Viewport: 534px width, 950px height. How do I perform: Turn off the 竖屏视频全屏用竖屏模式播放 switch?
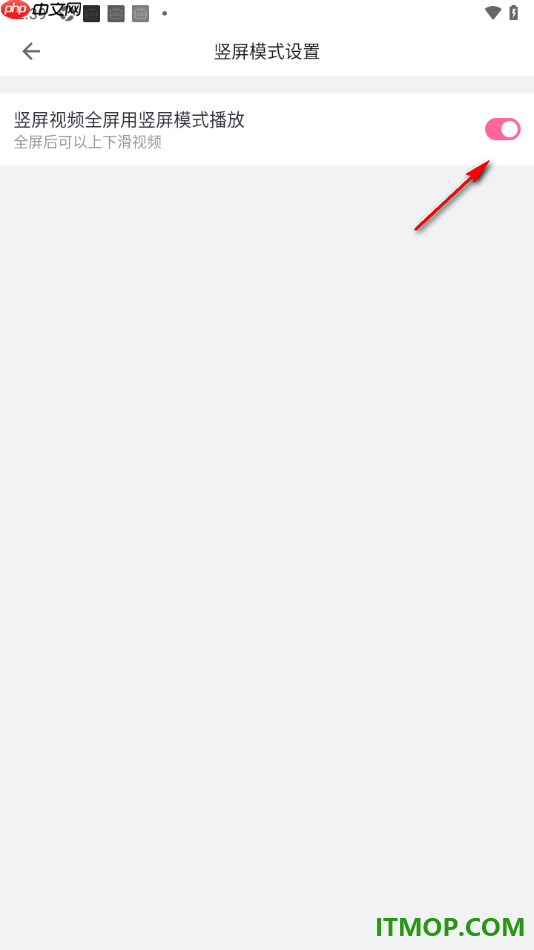[x=502, y=129]
